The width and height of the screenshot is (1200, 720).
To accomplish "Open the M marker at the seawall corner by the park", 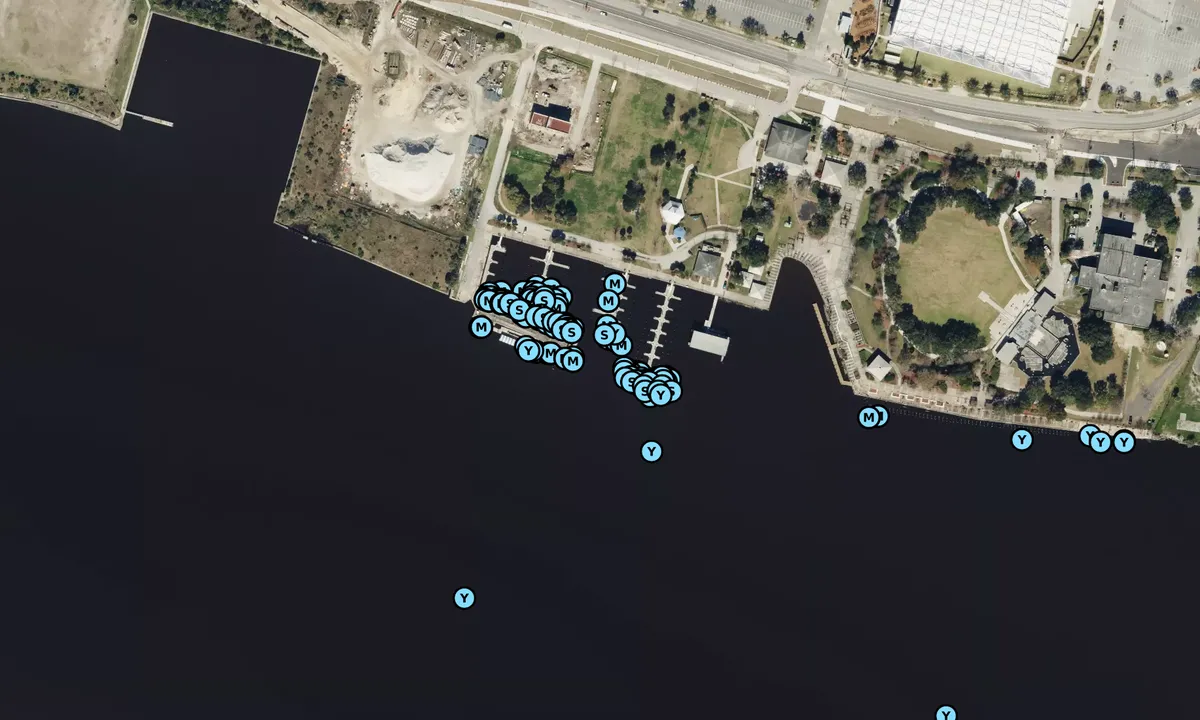I will click(868, 417).
